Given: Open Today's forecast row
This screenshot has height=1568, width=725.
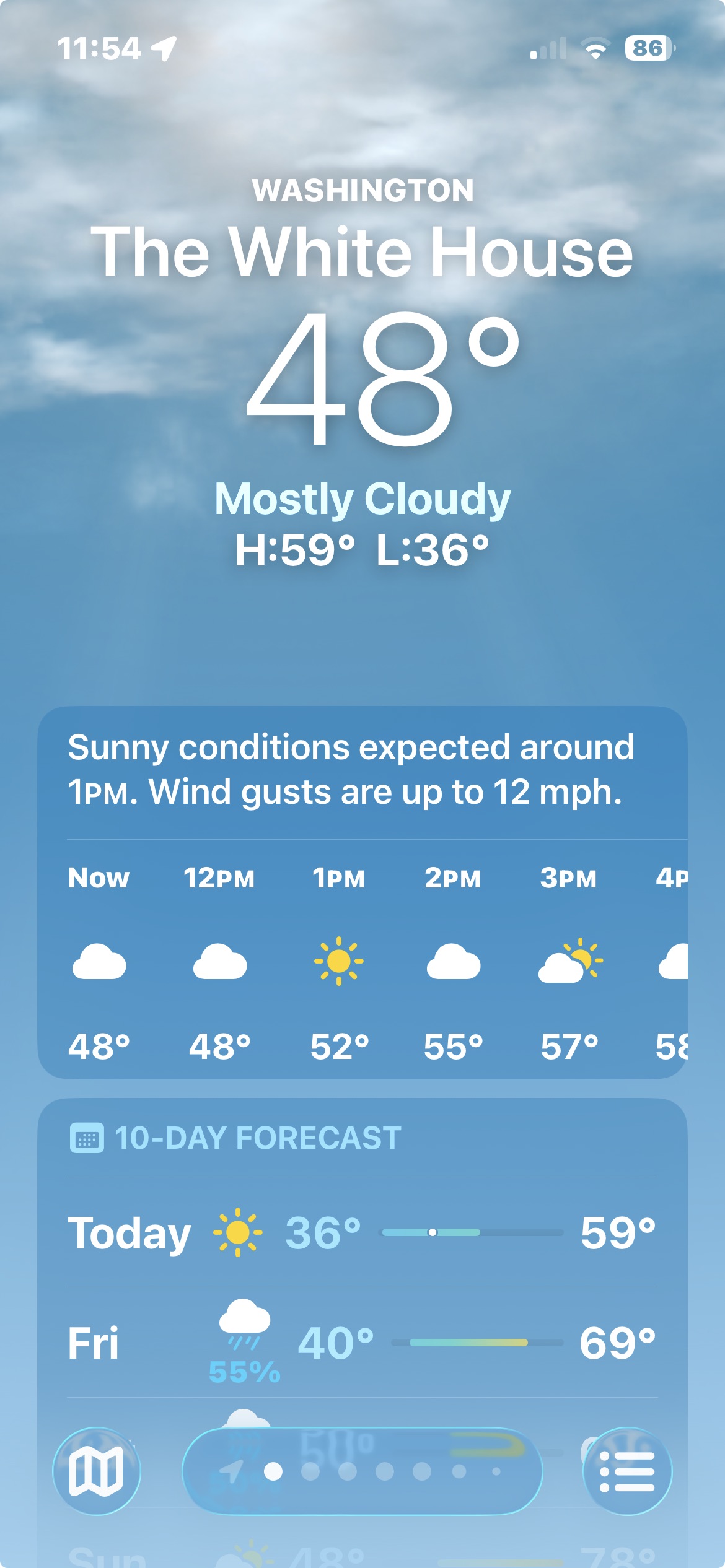Looking at the screenshot, I should tap(362, 1232).
